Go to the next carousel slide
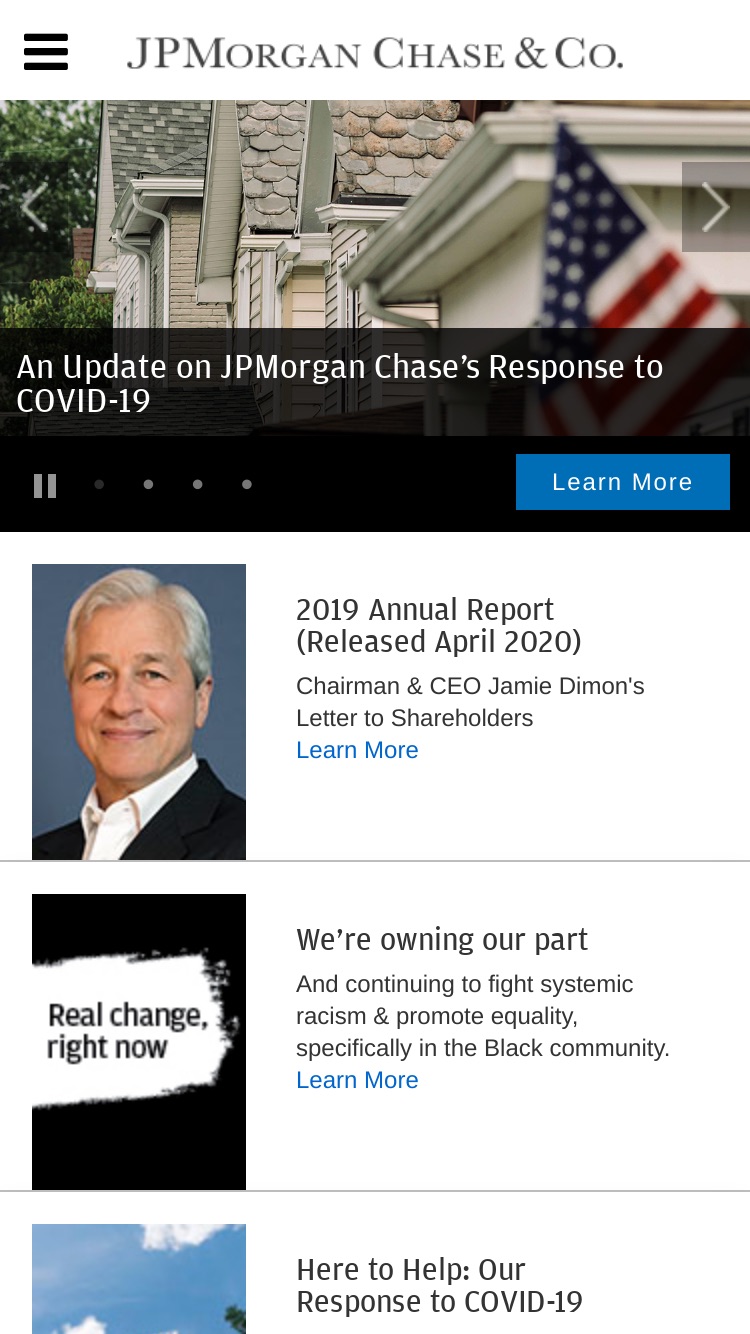Viewport: 750px width, 1334px height. click(716, 207)
